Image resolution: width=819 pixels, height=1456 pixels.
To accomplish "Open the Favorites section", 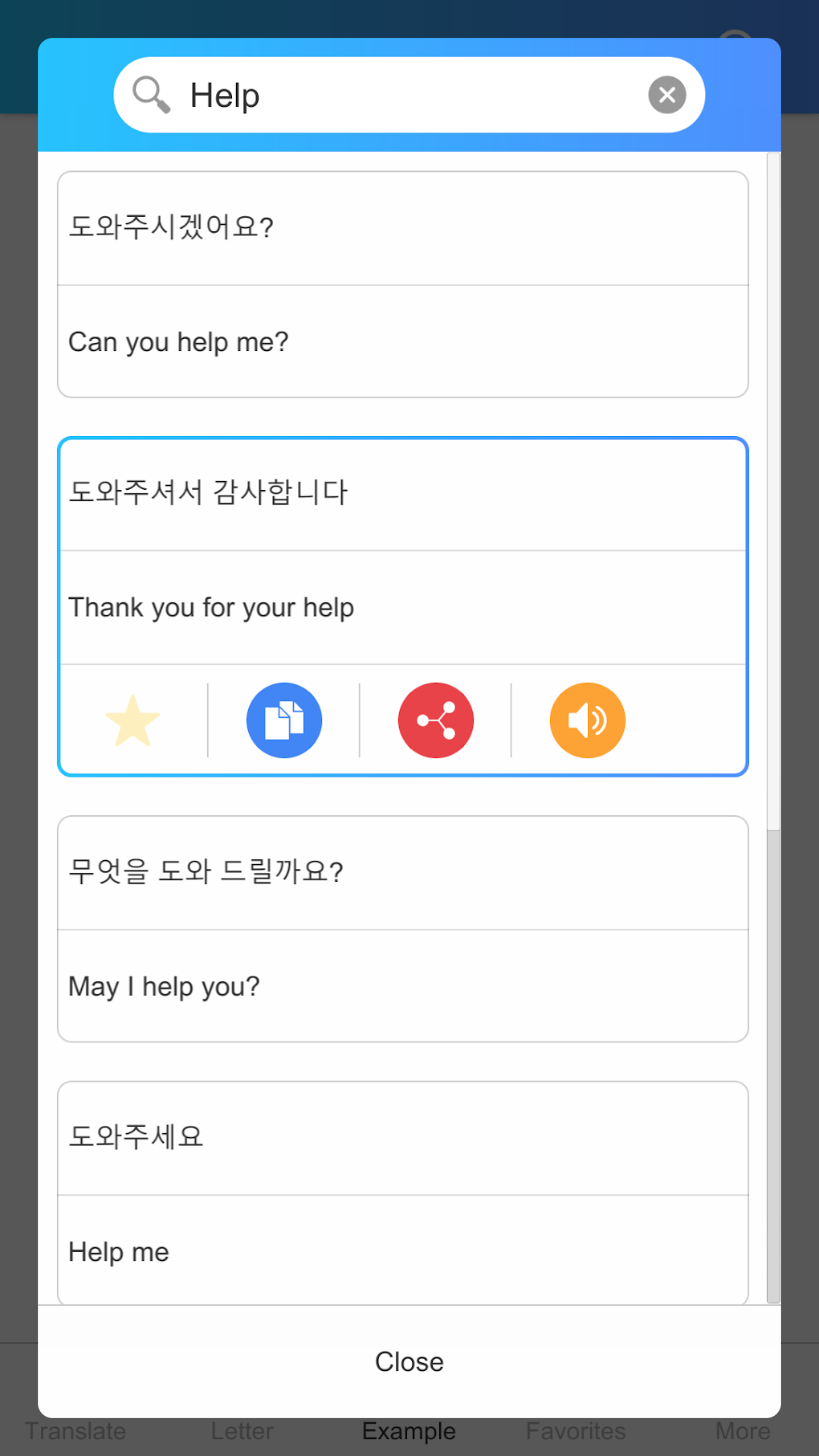I will [575, 1431].
